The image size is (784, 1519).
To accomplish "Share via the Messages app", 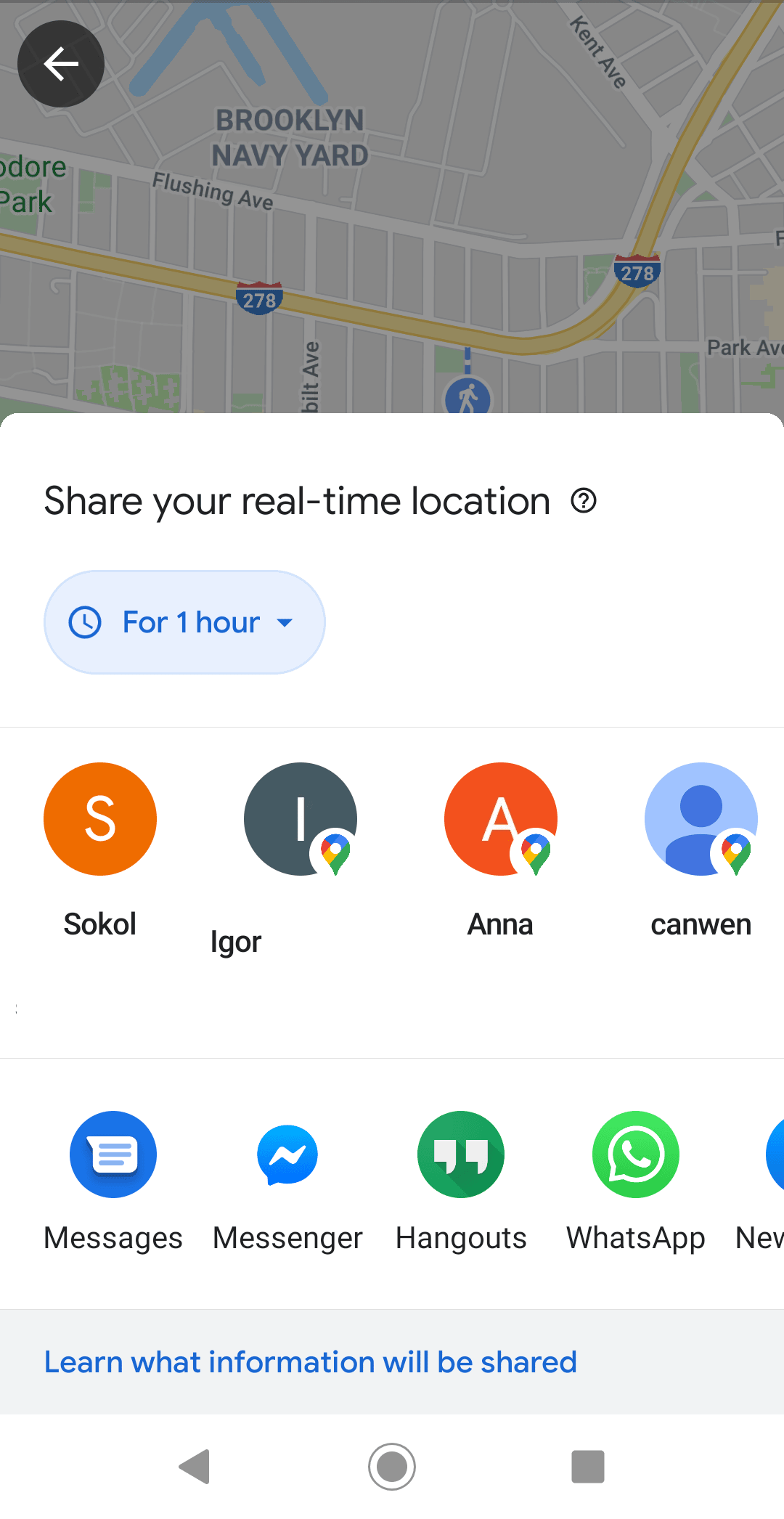I will click(113, 1154).
